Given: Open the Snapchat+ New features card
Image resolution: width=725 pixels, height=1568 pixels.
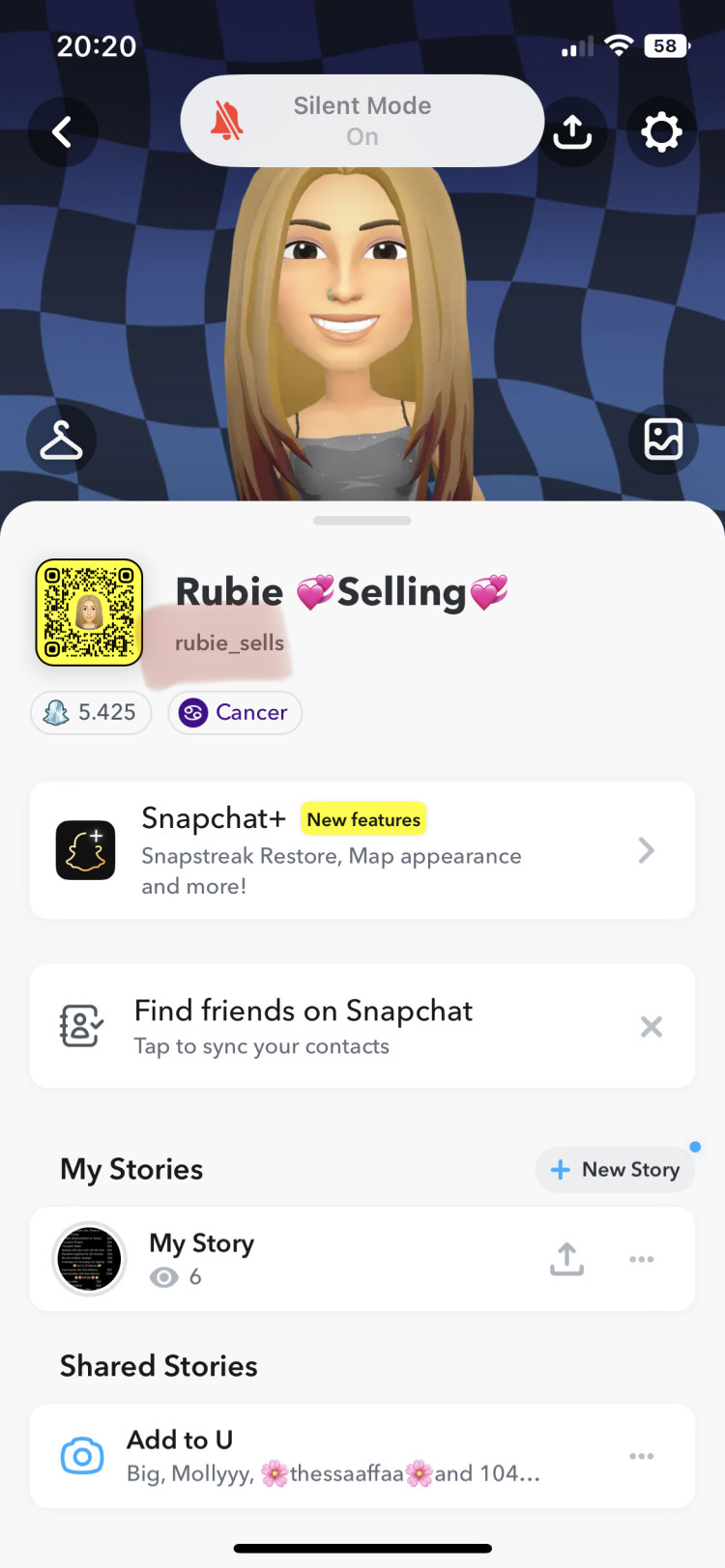Looking at the screenshot, I should (x=362, y=850).
